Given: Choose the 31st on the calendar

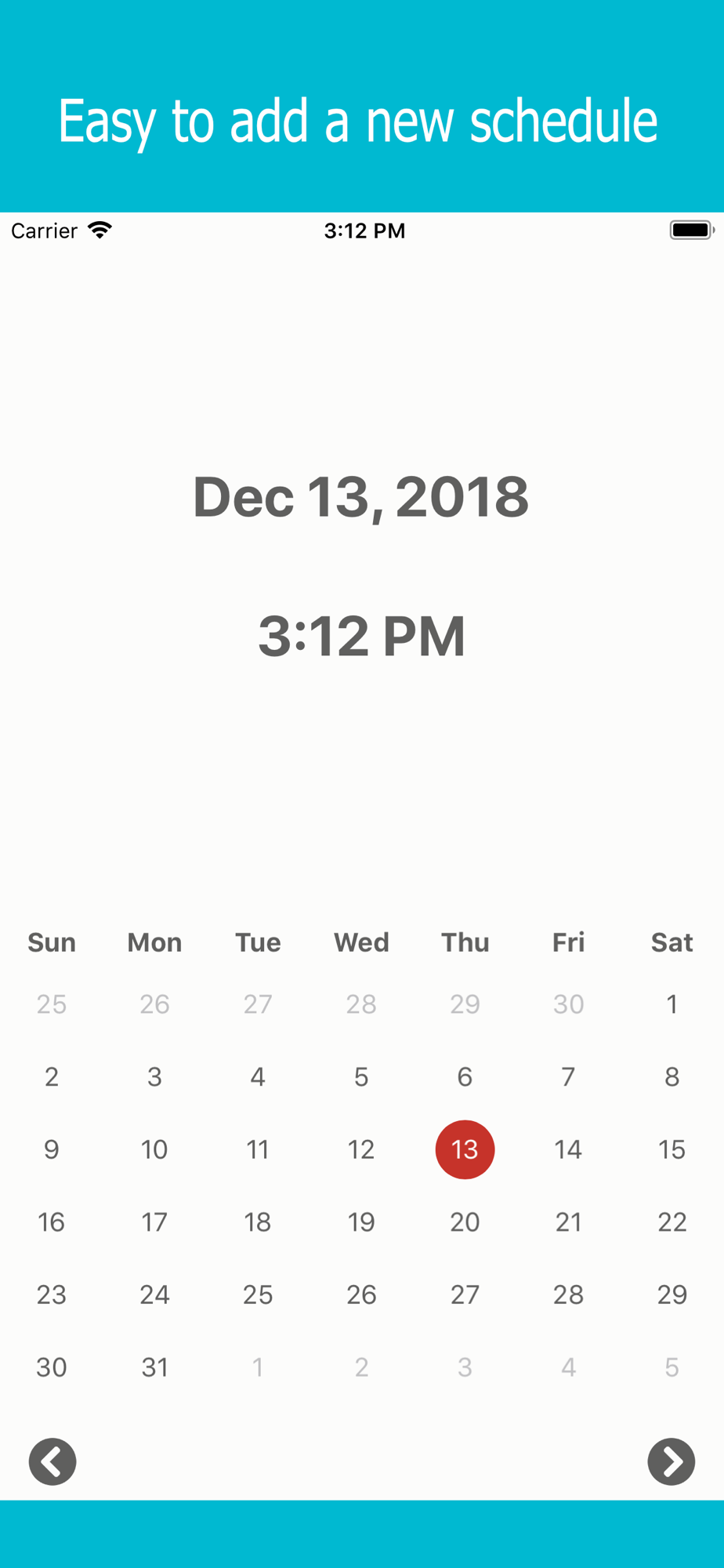Looking at the screenshot, I should (x=154, y=1367).
